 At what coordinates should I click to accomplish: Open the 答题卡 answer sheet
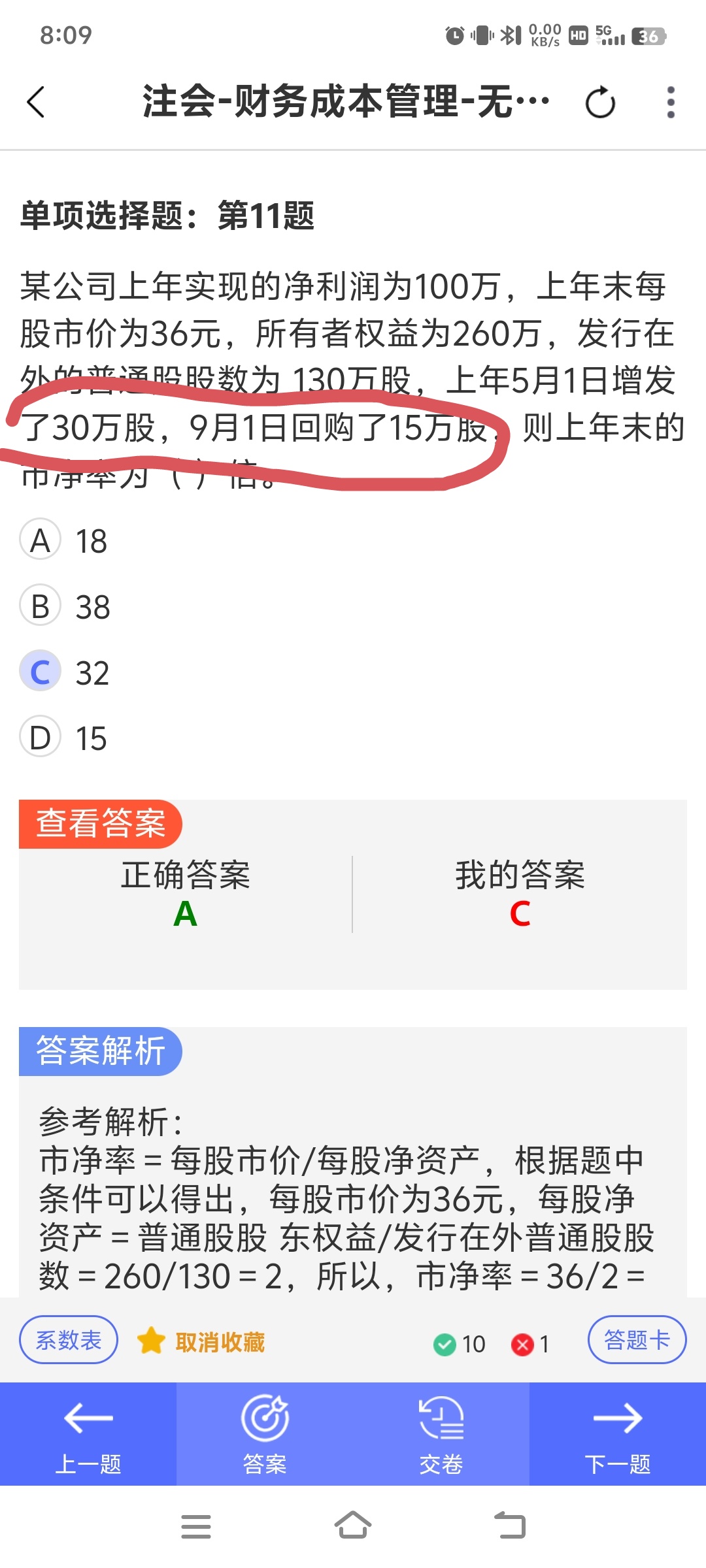637,1341
